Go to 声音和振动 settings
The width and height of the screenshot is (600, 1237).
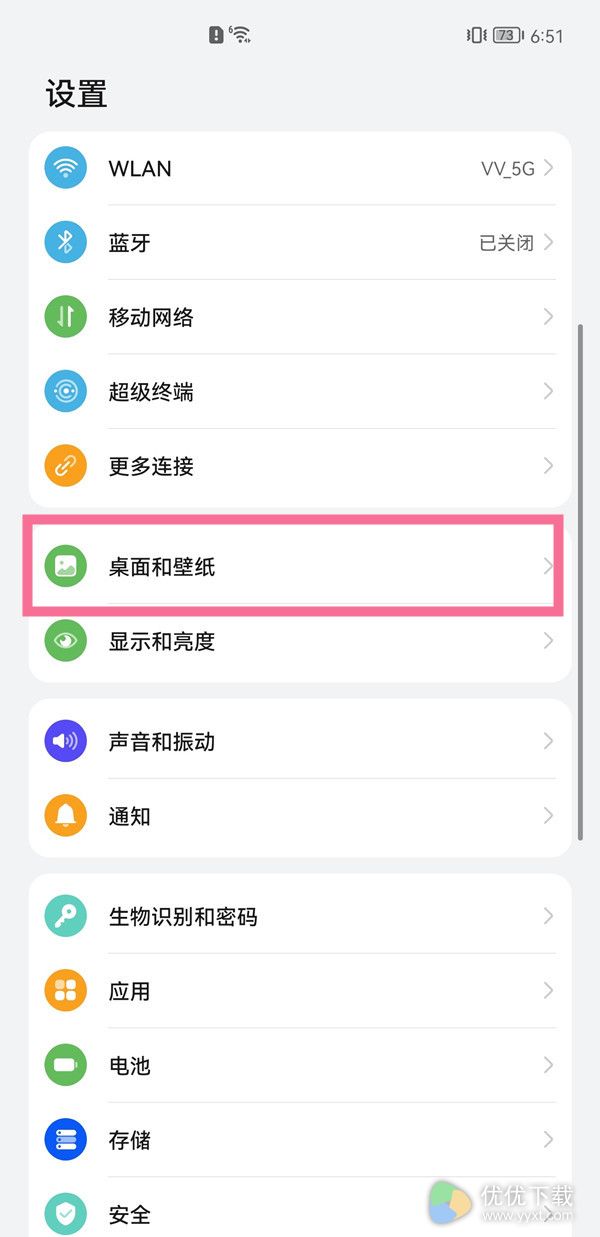[300, 741]
